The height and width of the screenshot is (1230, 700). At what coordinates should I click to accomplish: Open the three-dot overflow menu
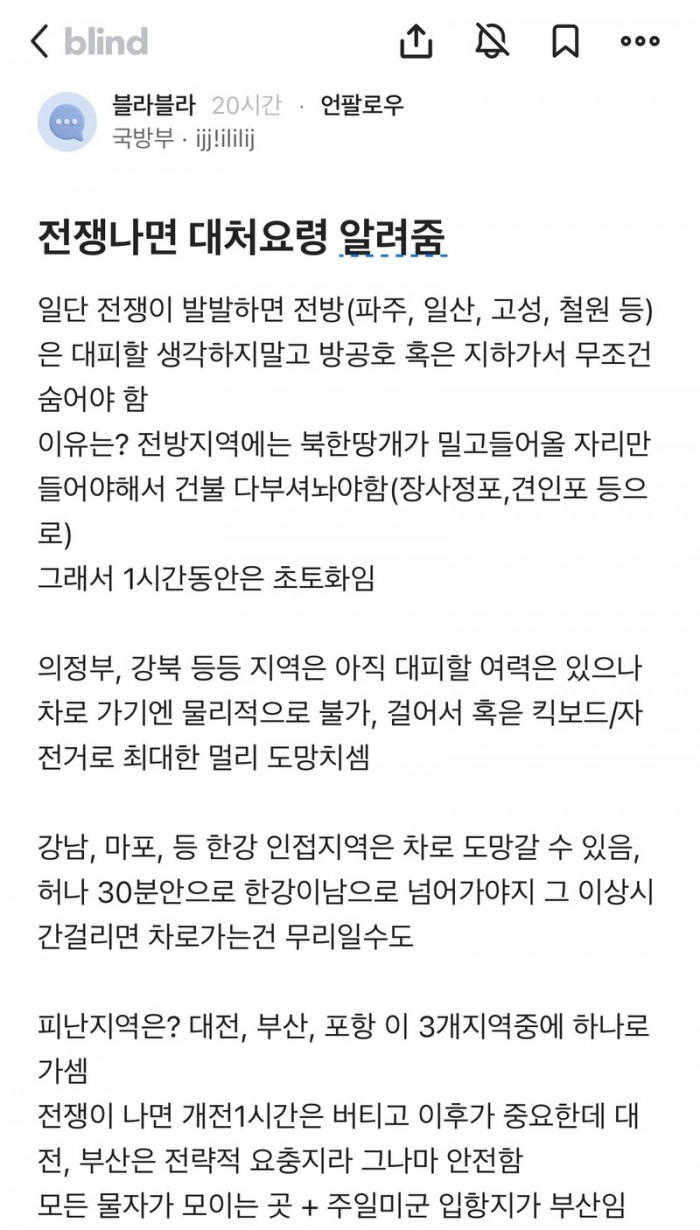(640, 41)
